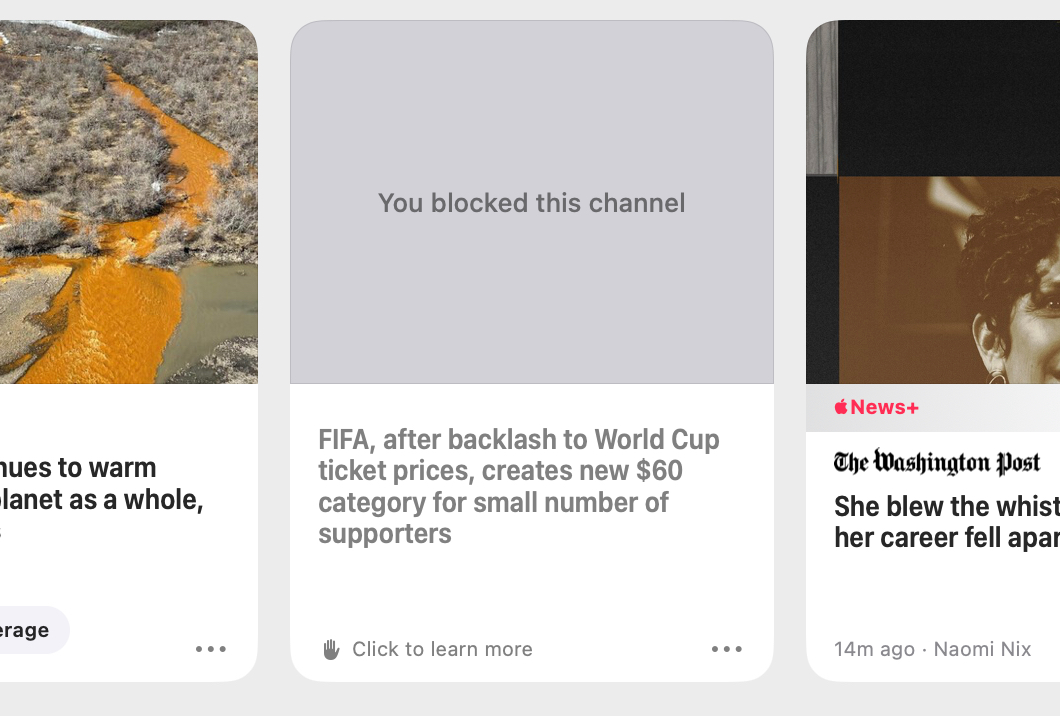This screenshot has height=716, width=1060.
Task: Open more options on the FIFA card
Action: (x=727, y=649)
